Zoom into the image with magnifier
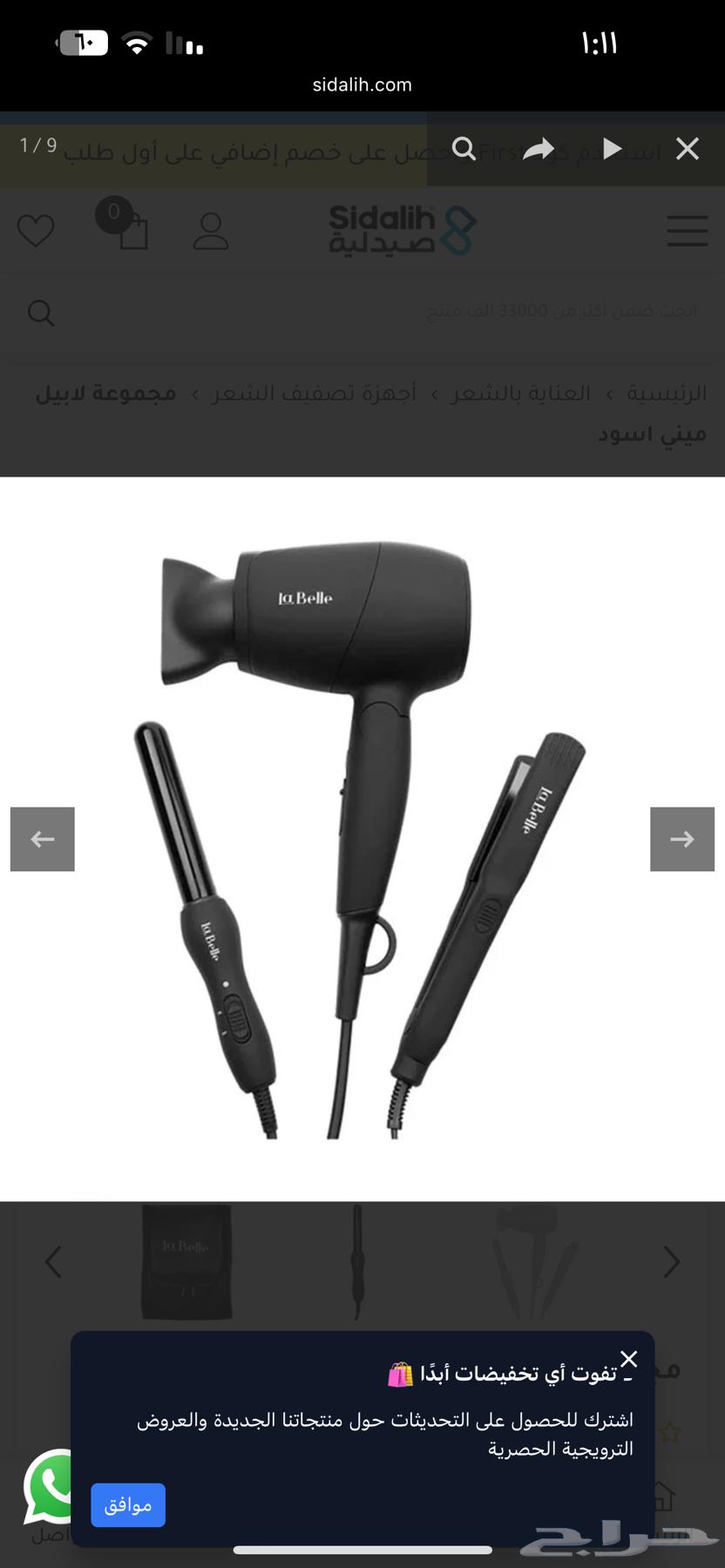The image size is (725, 1568). 464,149
